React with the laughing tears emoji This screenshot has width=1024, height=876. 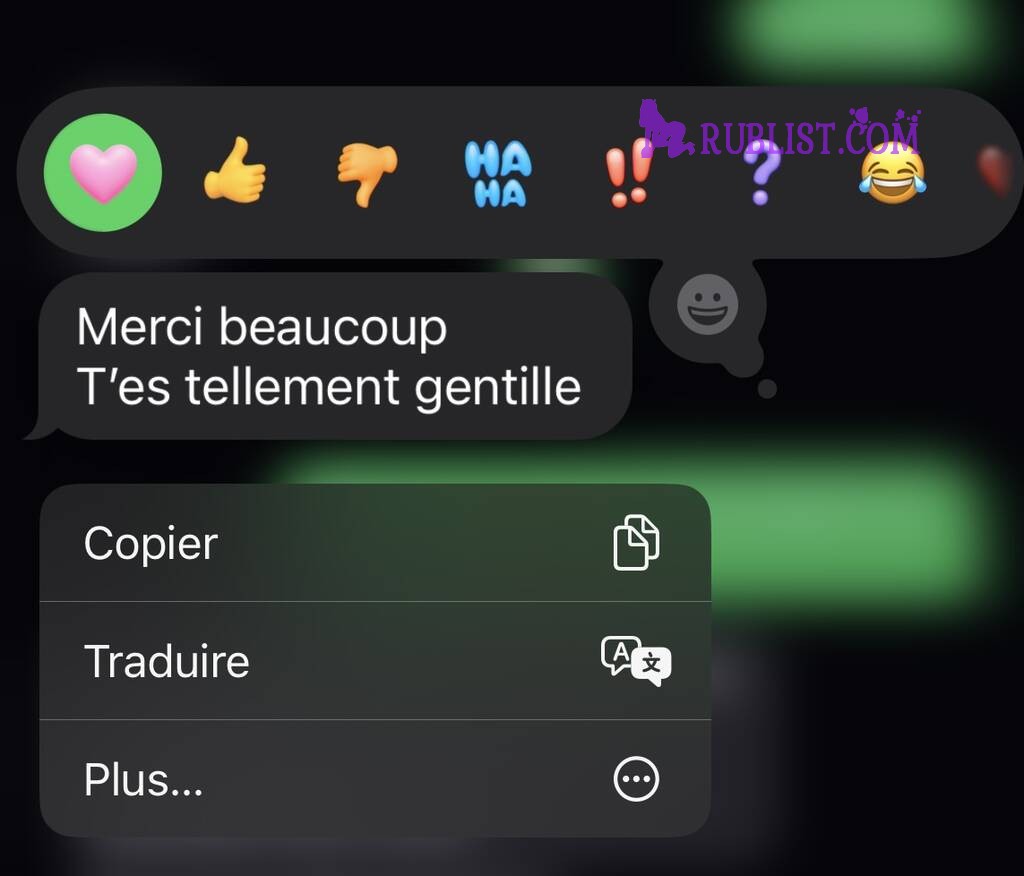(x=893, y=174)
